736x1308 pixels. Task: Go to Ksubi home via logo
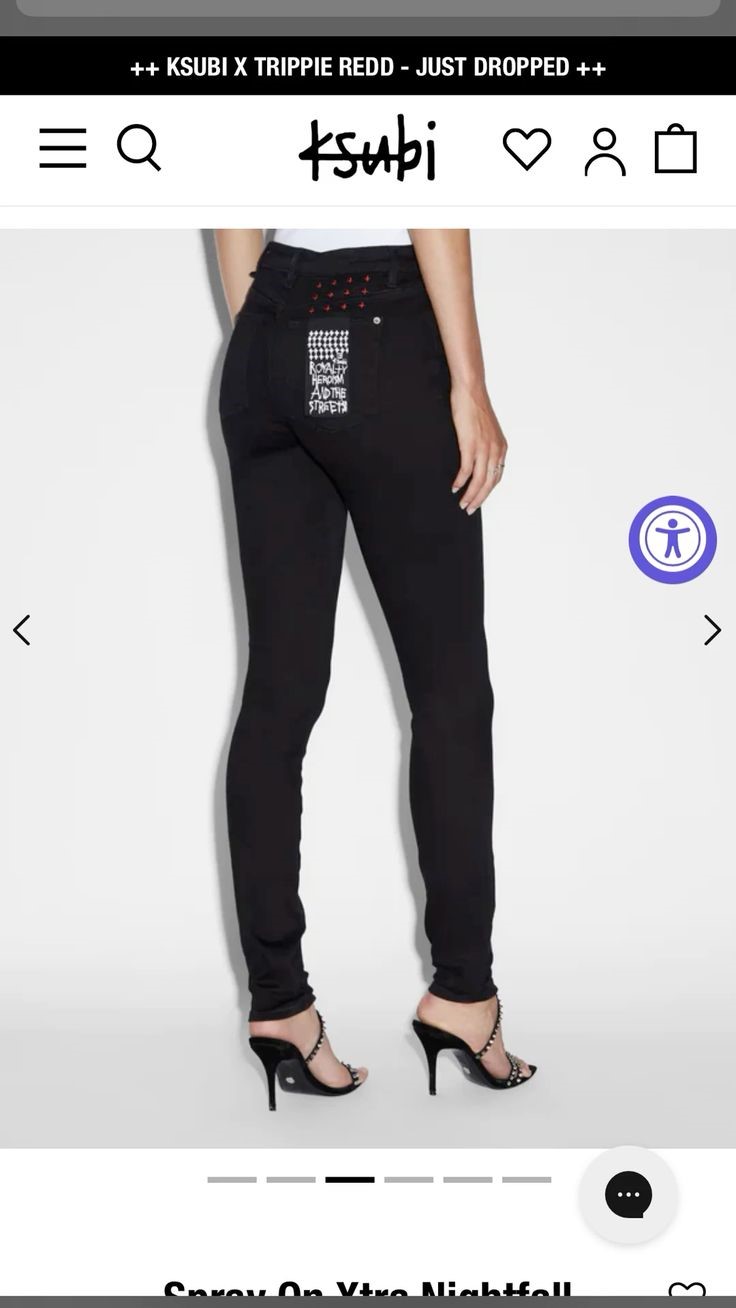point(367,150)
